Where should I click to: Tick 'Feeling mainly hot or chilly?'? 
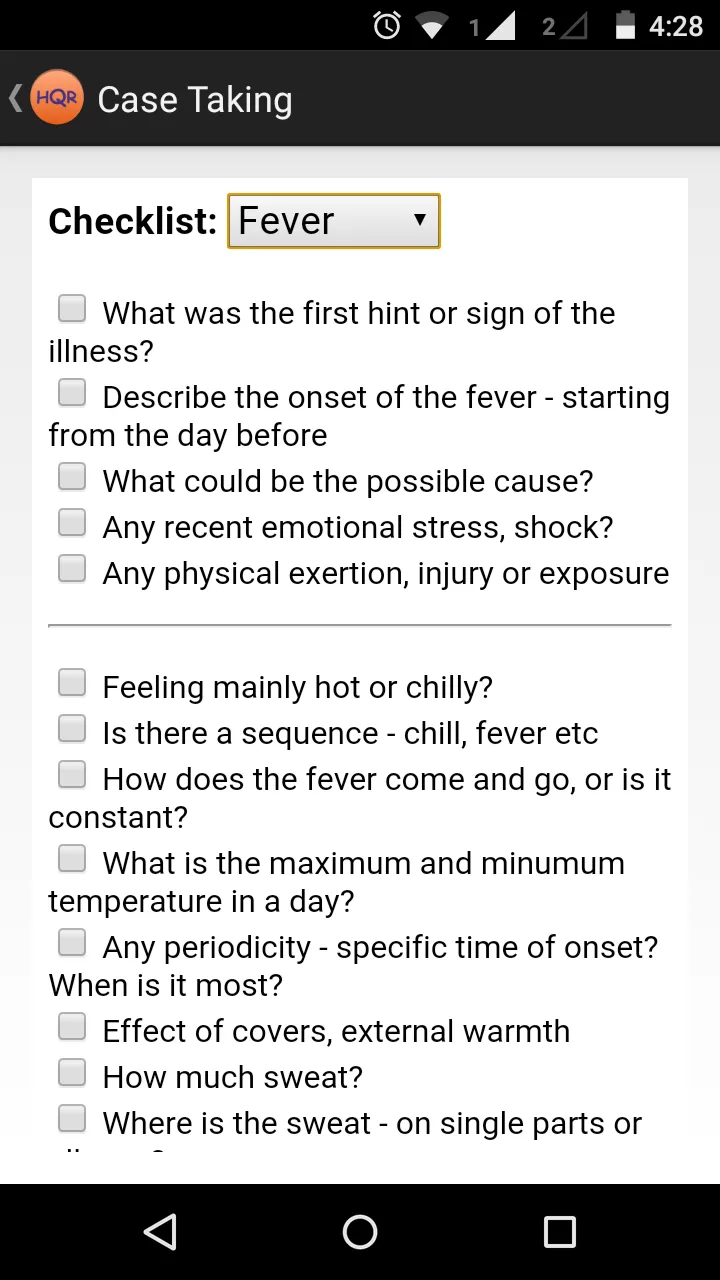pyautogui.click(x=72, y=682)
